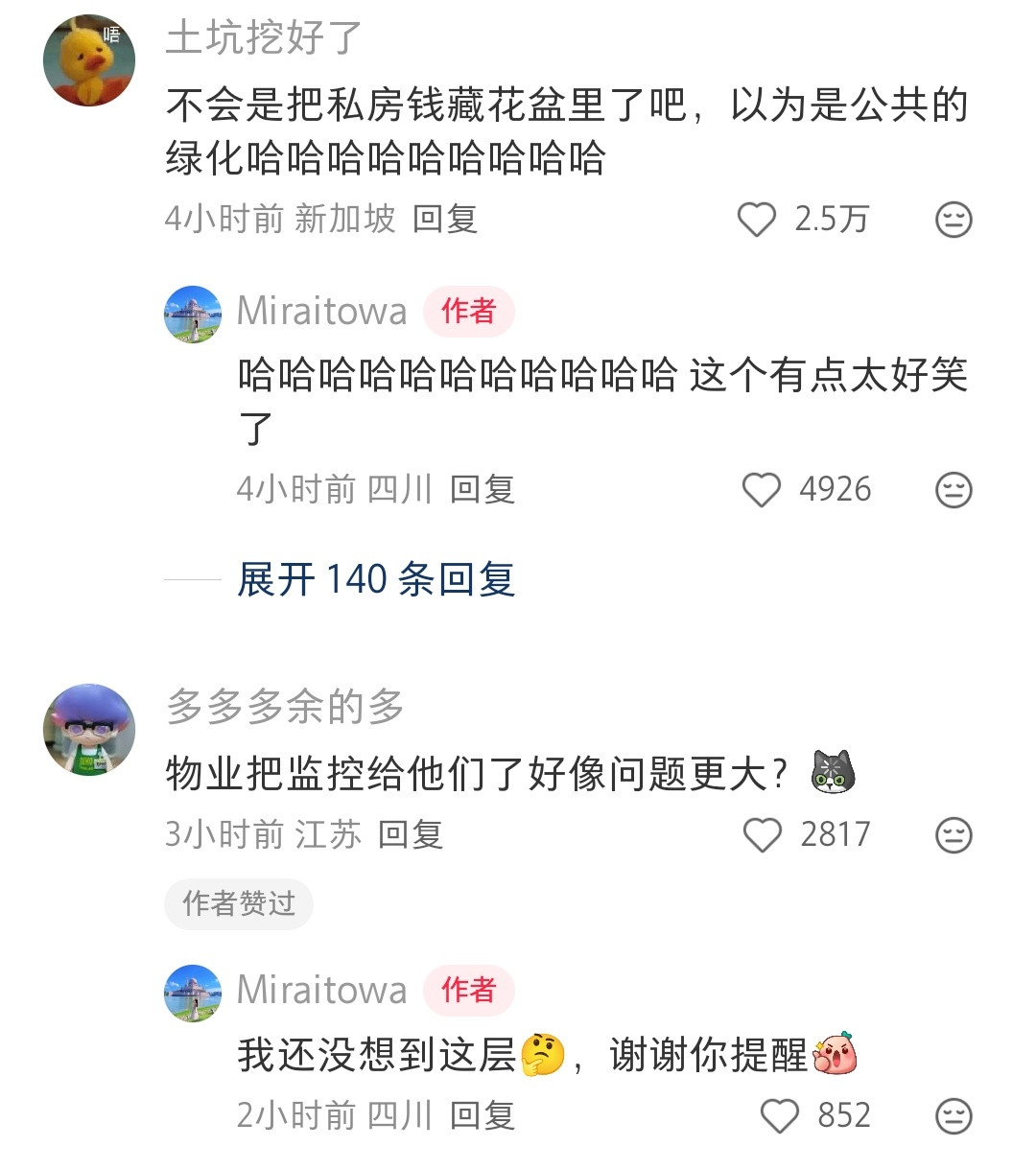Open smiley reaction icon beside 4926 likes
Image resolution: width=1036 pixels, height=1170 pixels.
coord(951,489)
